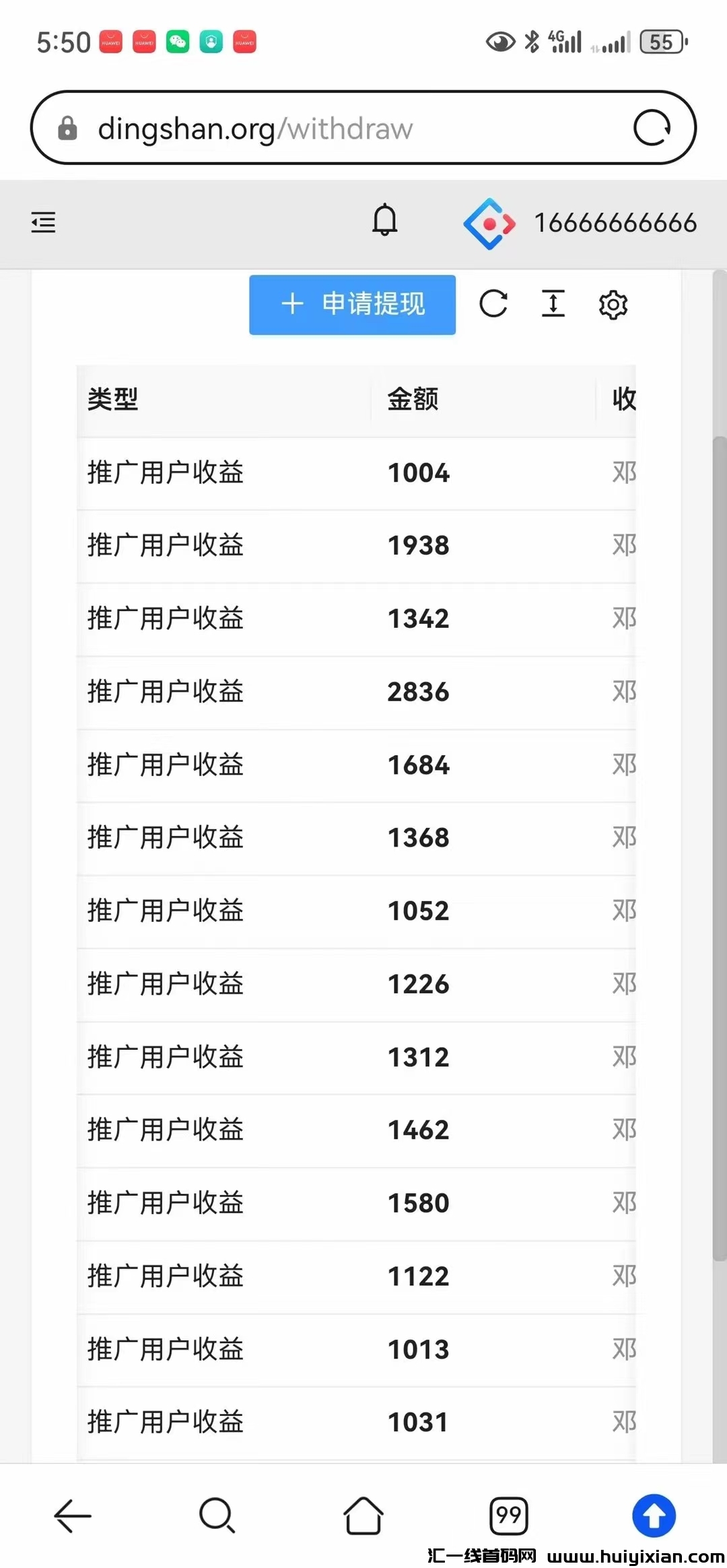Tap the blue upward arrow button
The width and height of the screenshot is (727, 1568).
(x=654, y=1516)
